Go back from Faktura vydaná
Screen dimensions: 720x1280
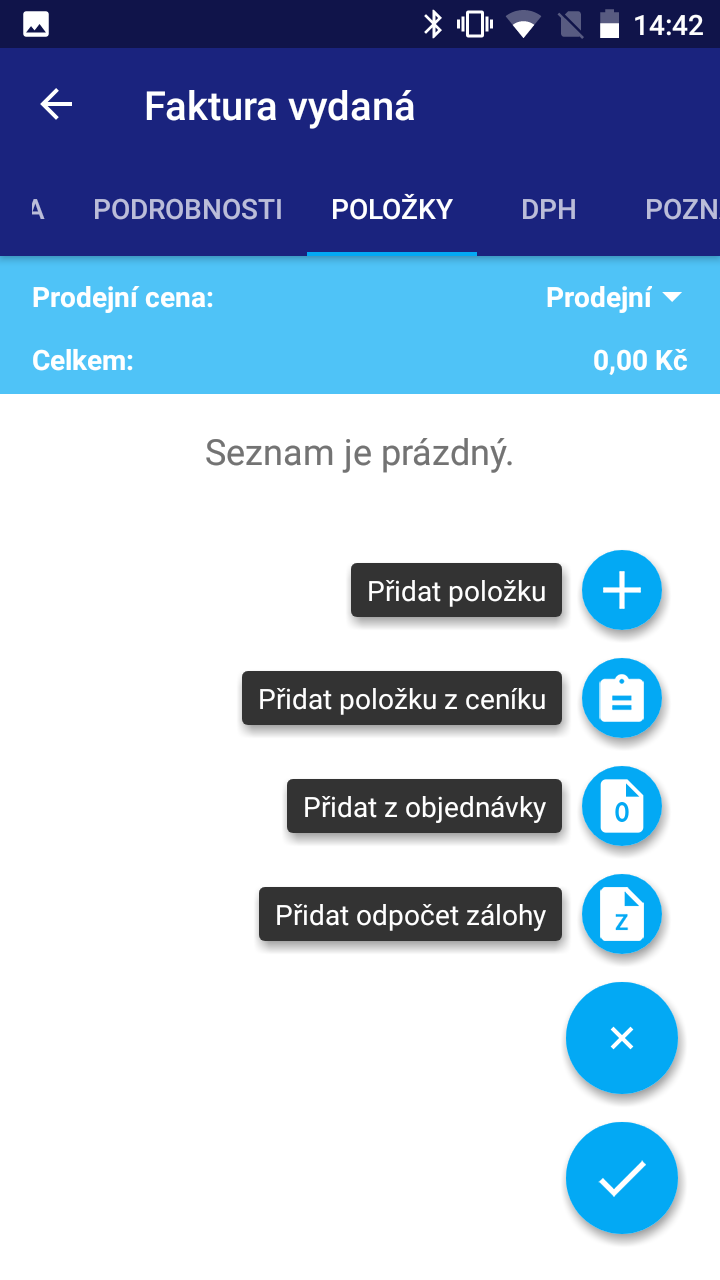click(56, 105)
